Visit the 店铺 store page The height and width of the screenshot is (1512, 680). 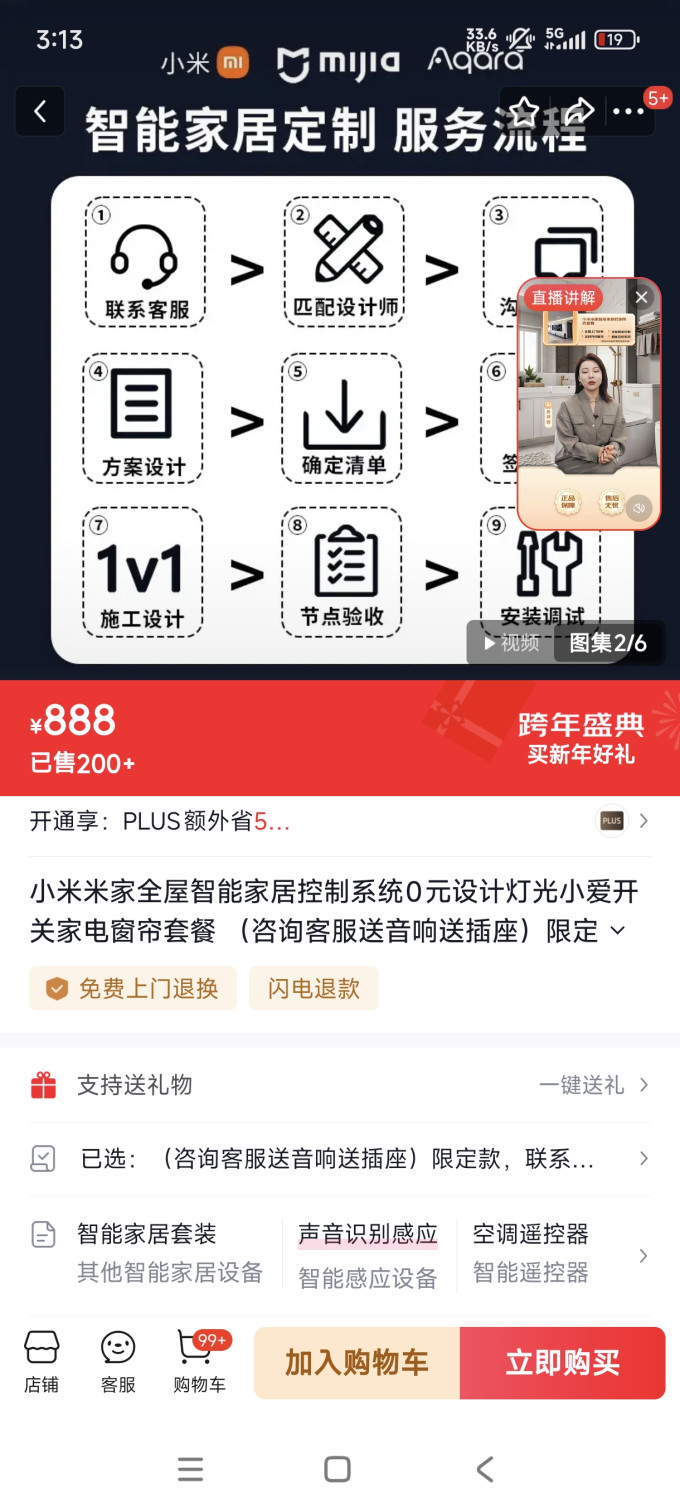point(42,1362)
